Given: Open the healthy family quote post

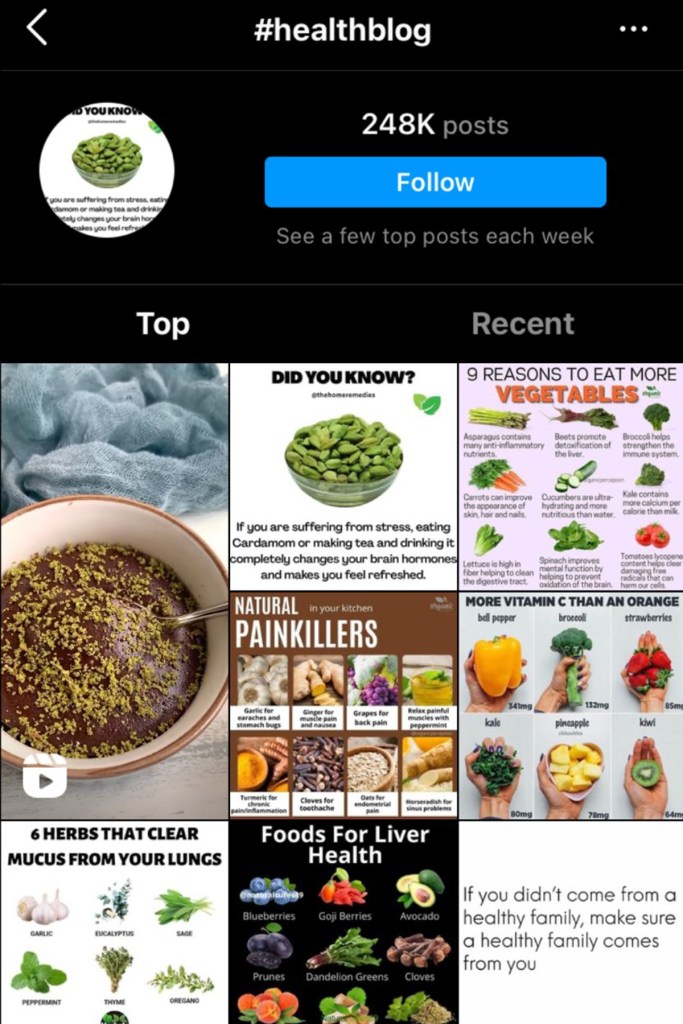Looking at the screenshot, I should point(571,922).
